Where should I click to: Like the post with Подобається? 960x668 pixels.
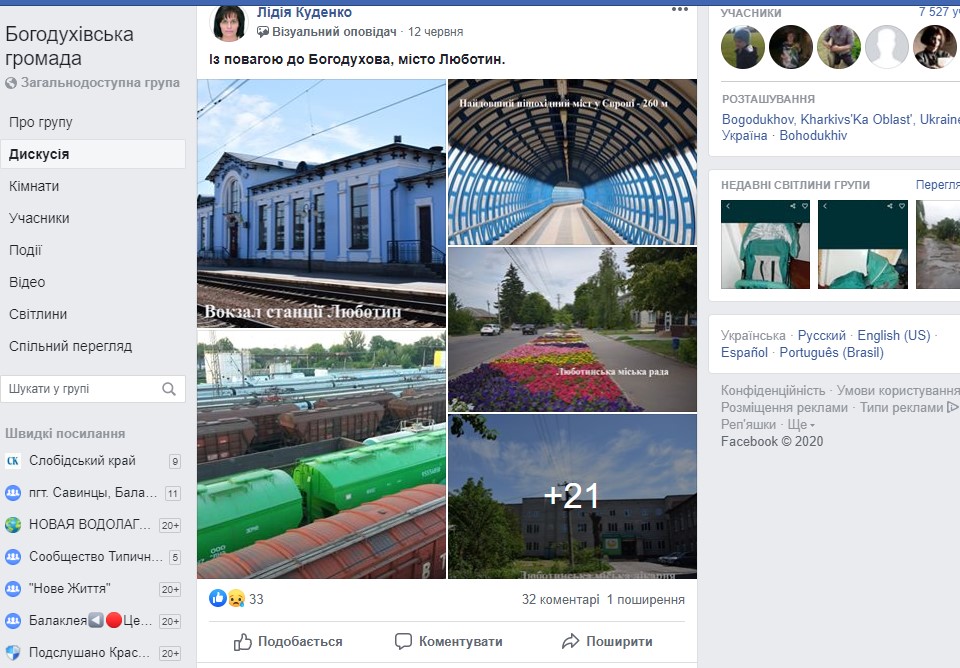288,642
